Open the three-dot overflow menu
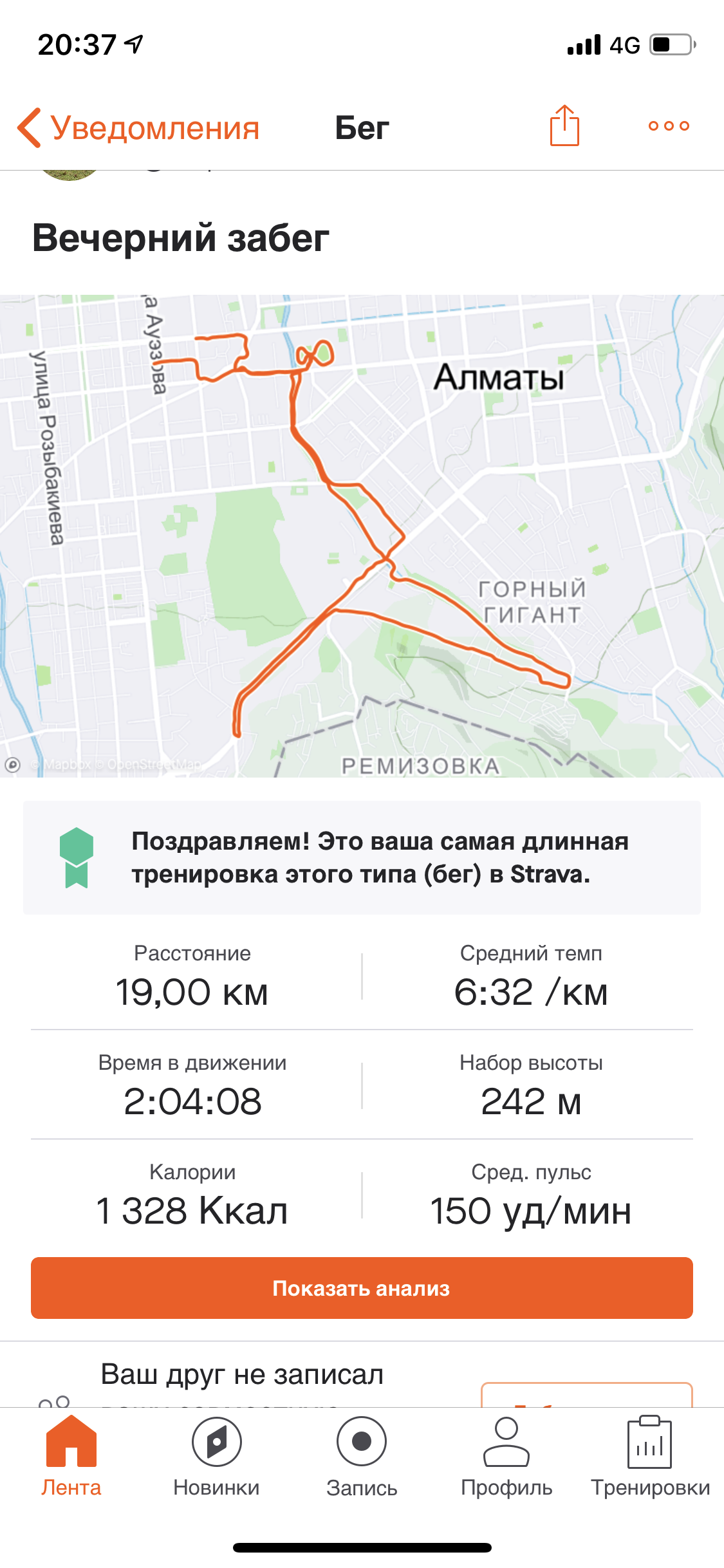This screenshot has width=724, height=1568. [669, 126]
